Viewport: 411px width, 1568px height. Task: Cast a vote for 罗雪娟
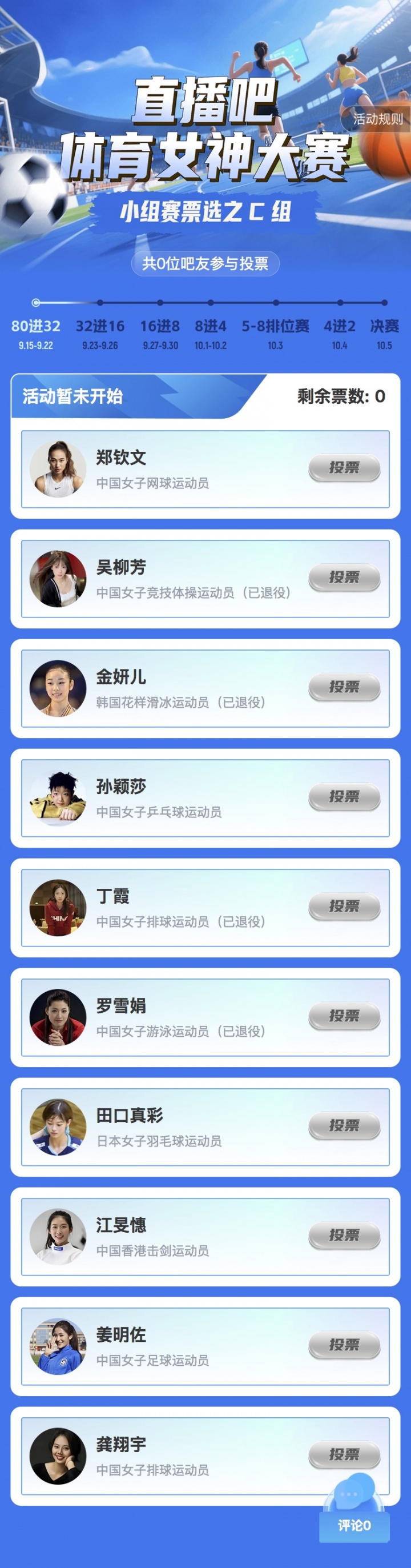click(344, 1015)
